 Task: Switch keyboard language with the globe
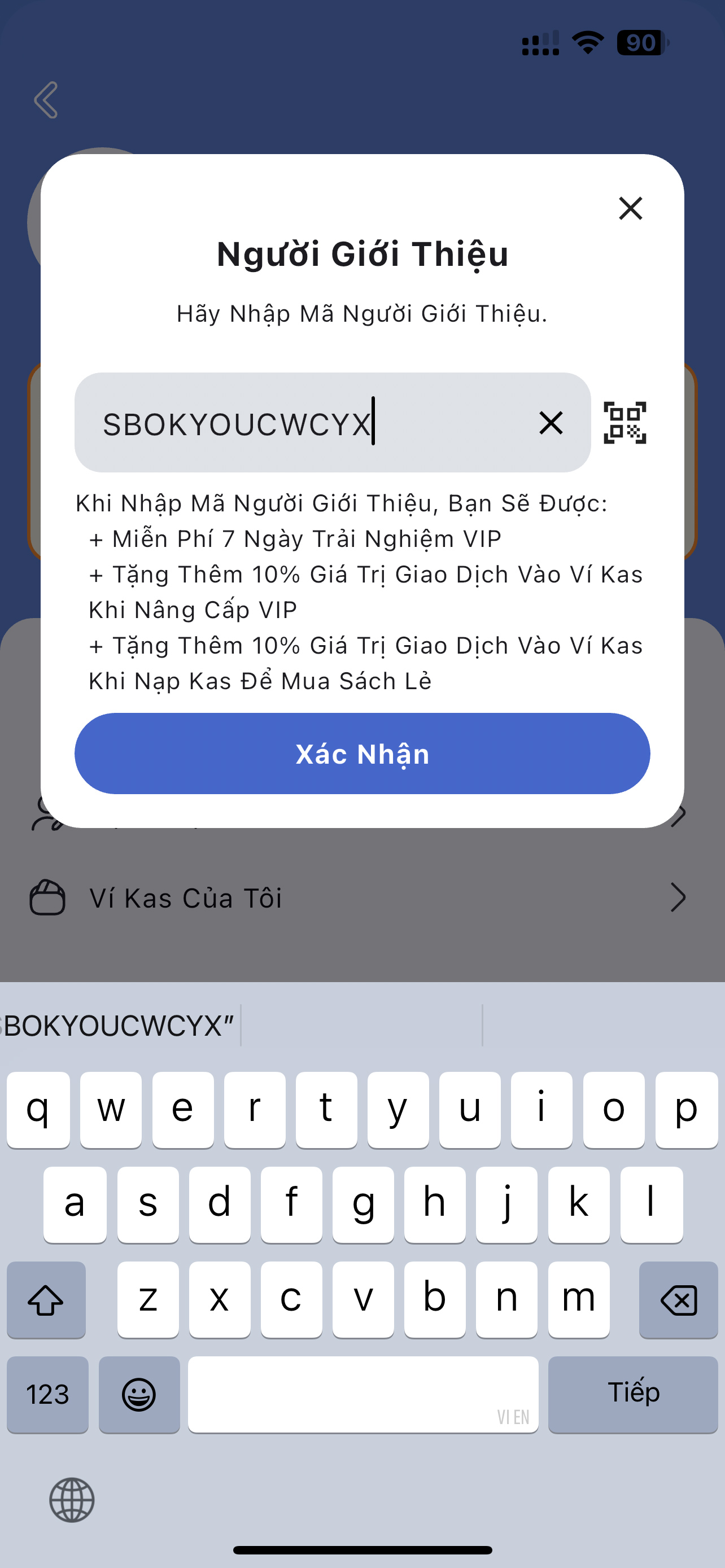point(72,1500)
